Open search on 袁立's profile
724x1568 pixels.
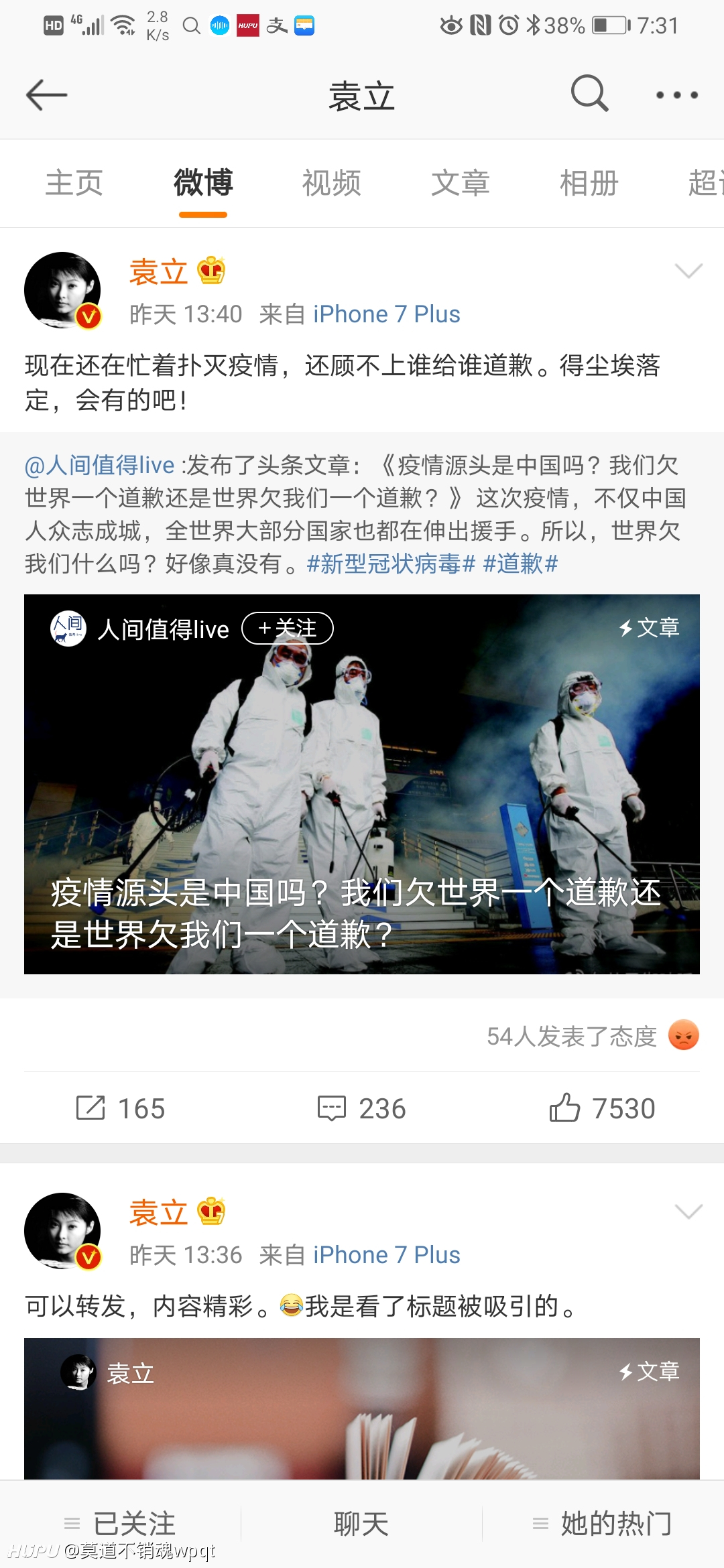tap(589, 94)
